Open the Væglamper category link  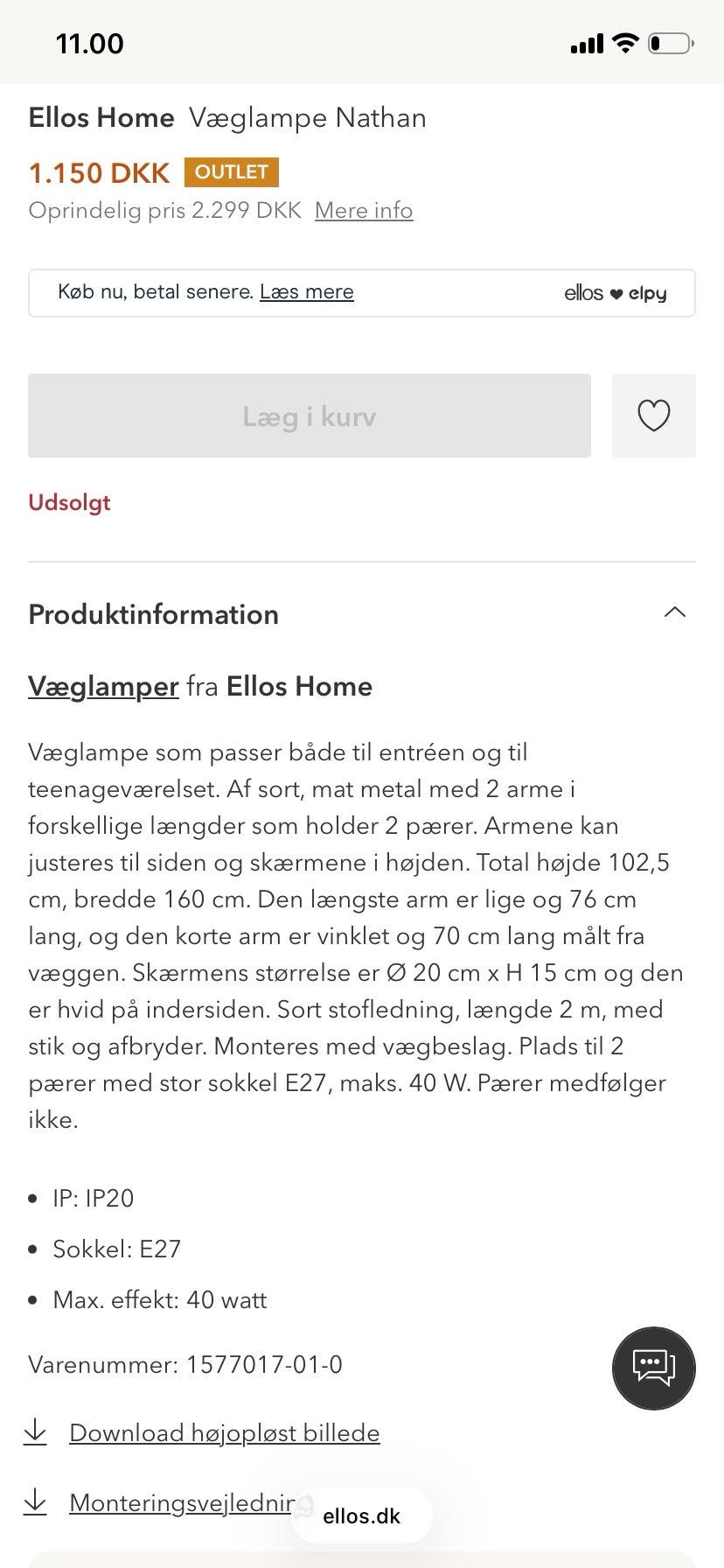[103, 686]
